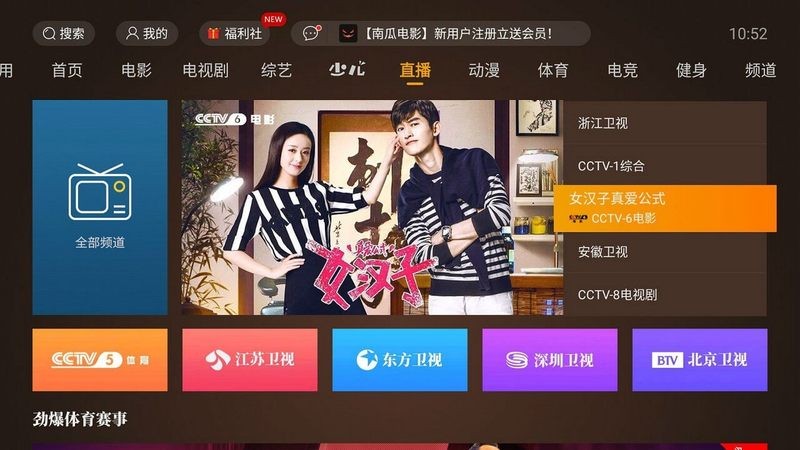
Task: Open the CCTV5 体育 channel tile
Action: [100, 360]
